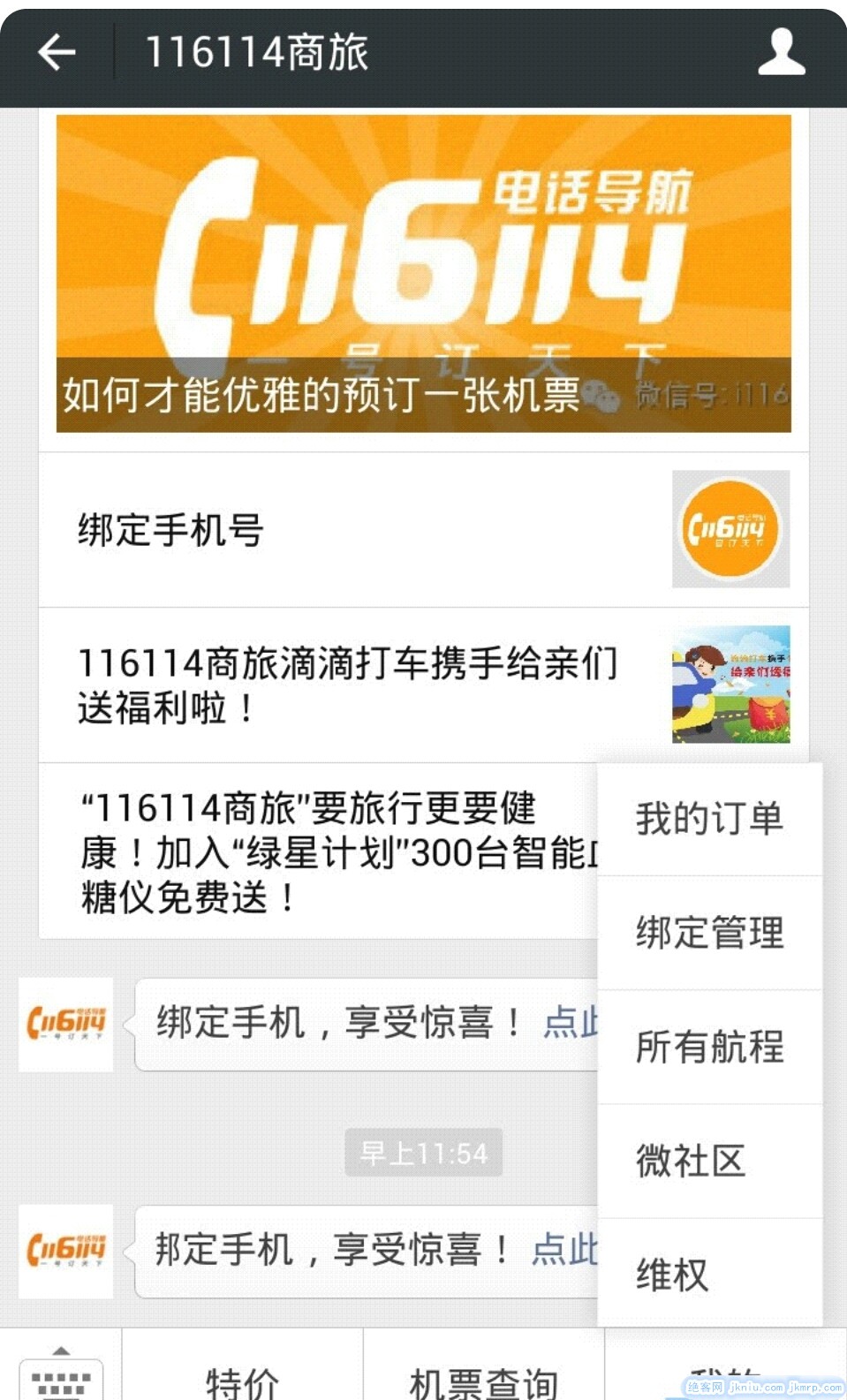Open the account profile icon

click(x=781, y=53)
